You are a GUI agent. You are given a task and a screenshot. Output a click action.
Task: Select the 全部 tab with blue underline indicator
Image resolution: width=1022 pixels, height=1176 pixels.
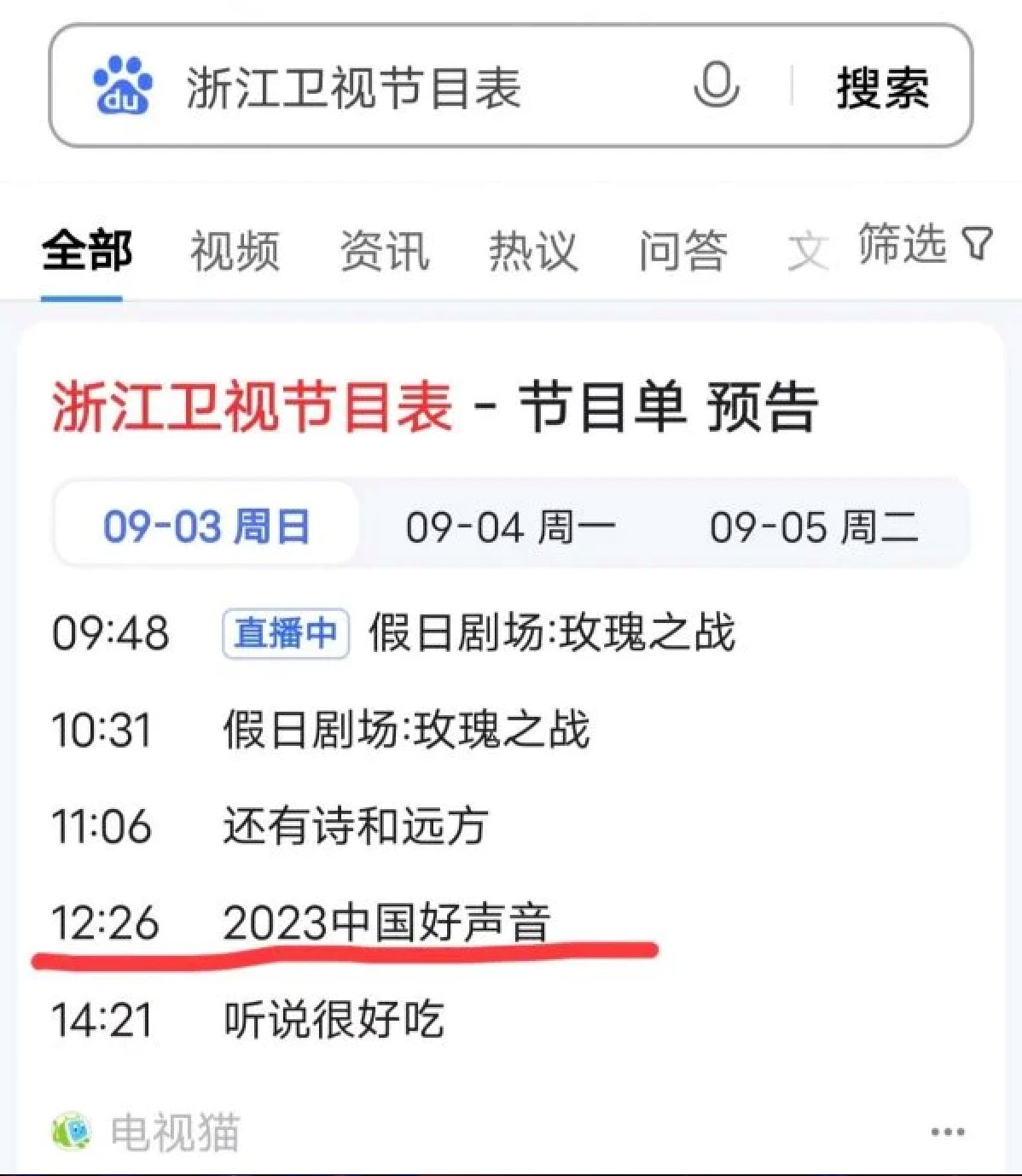click(x=88, y=249)
